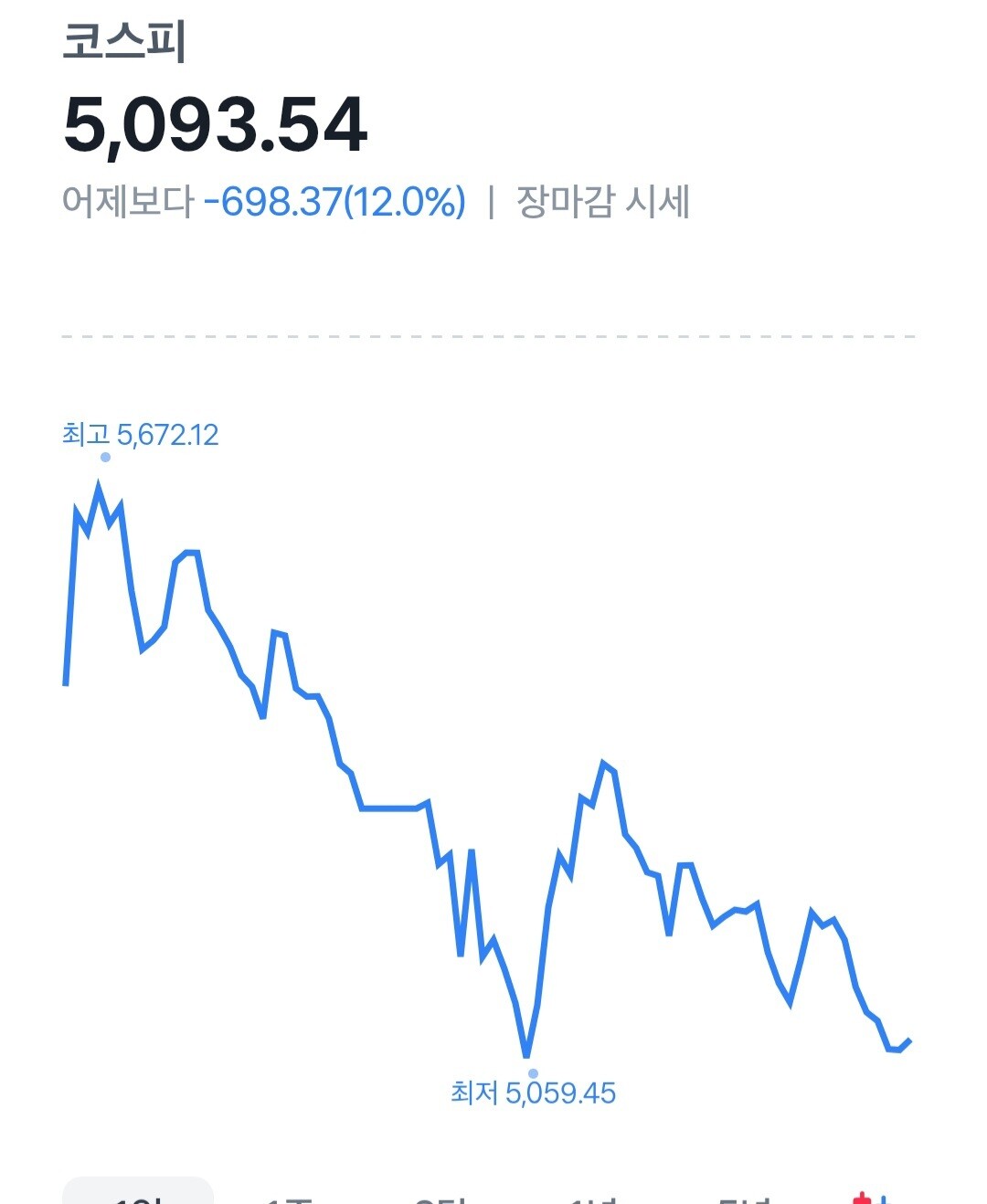The image size is (987, 1204).
Task: Select the highlighted 1-day period chip
Action: [138, 1191]
